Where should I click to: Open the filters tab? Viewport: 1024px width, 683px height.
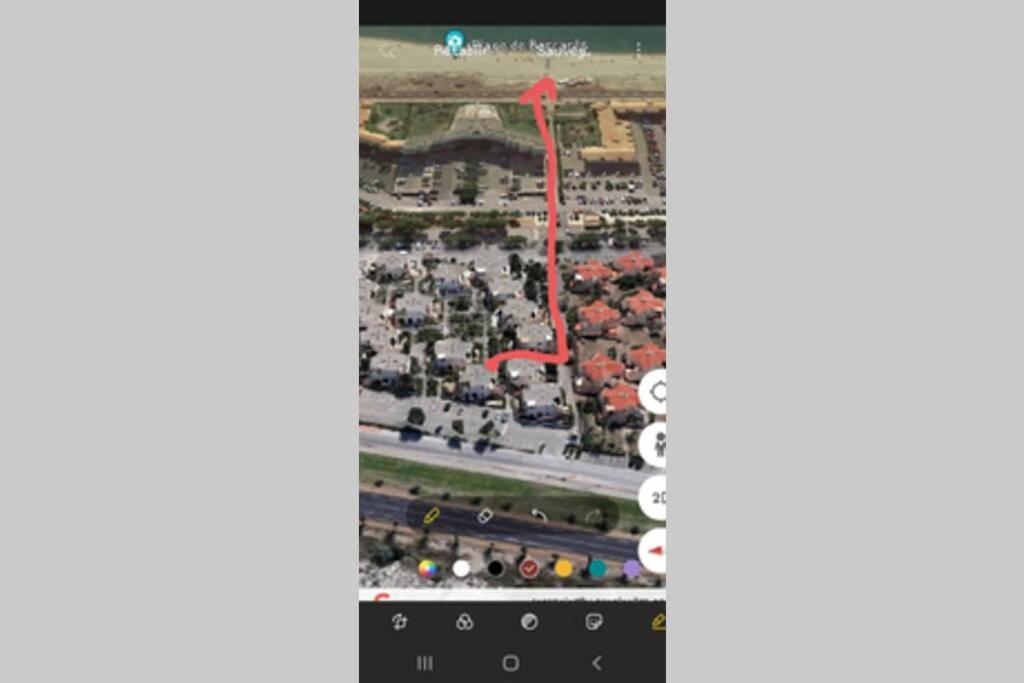point(464,621)
